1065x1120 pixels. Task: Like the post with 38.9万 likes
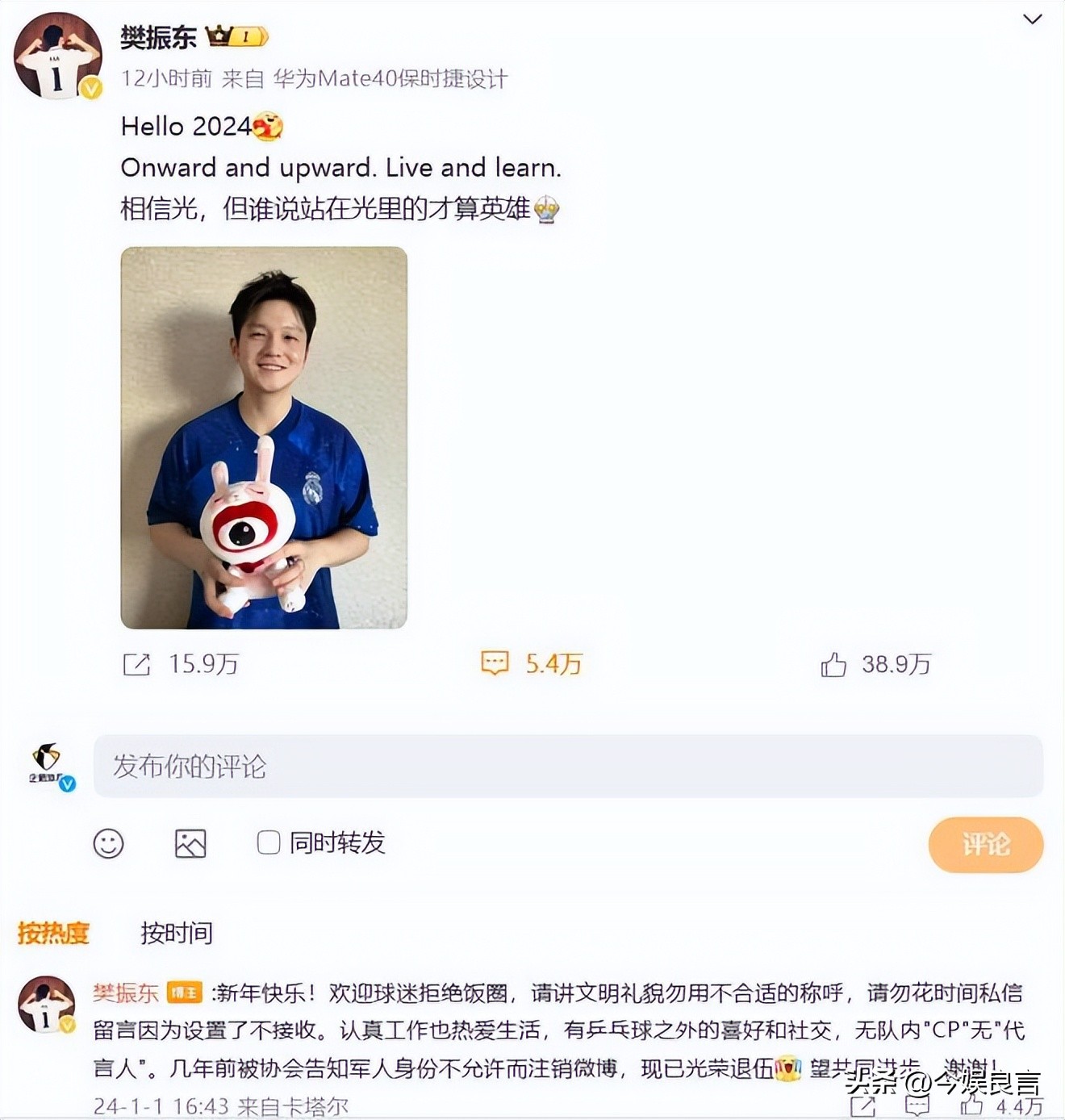(833, 665)
